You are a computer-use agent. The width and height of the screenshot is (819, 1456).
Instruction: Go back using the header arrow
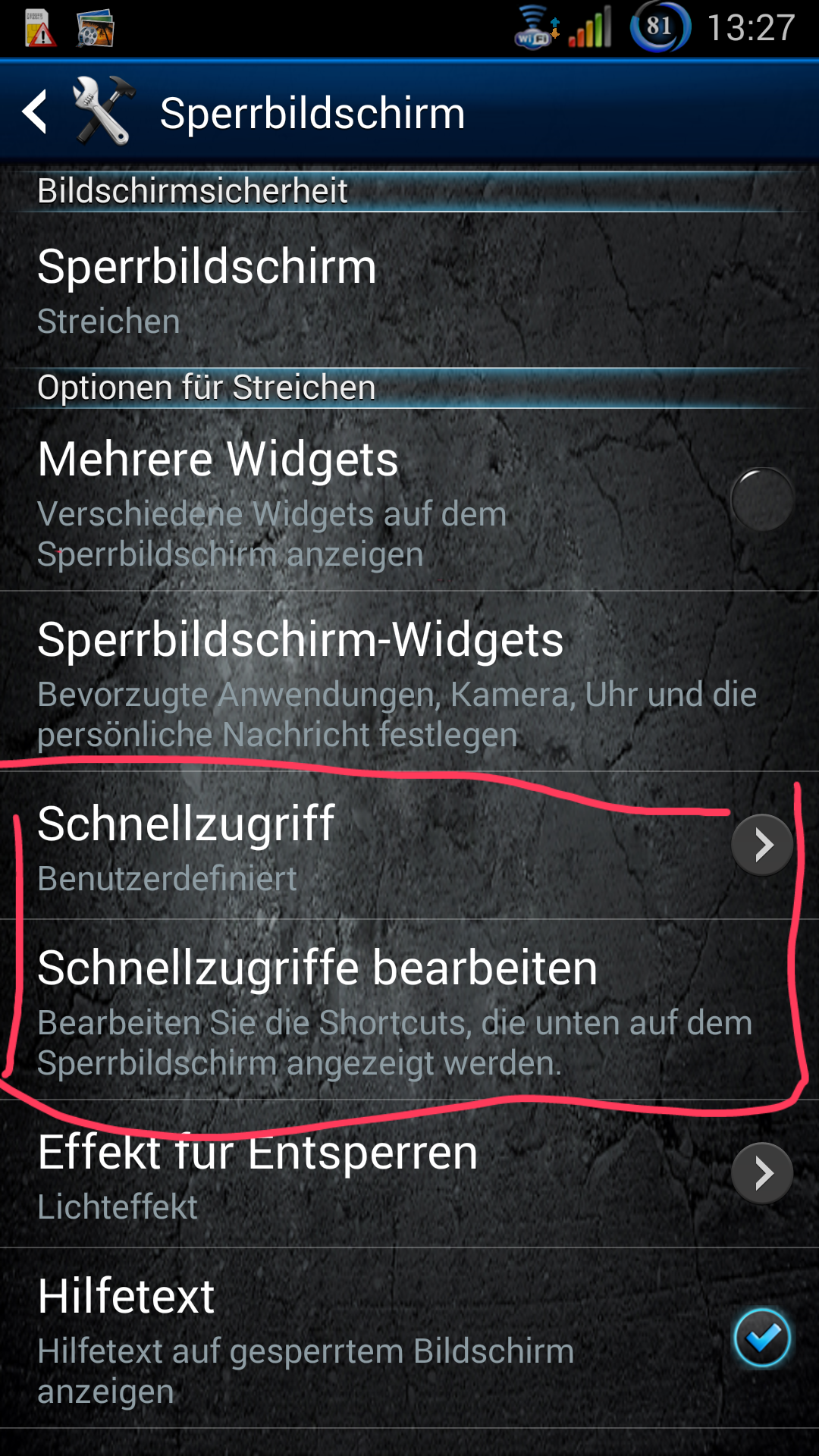pyautogui.click(x=36, y=112)
